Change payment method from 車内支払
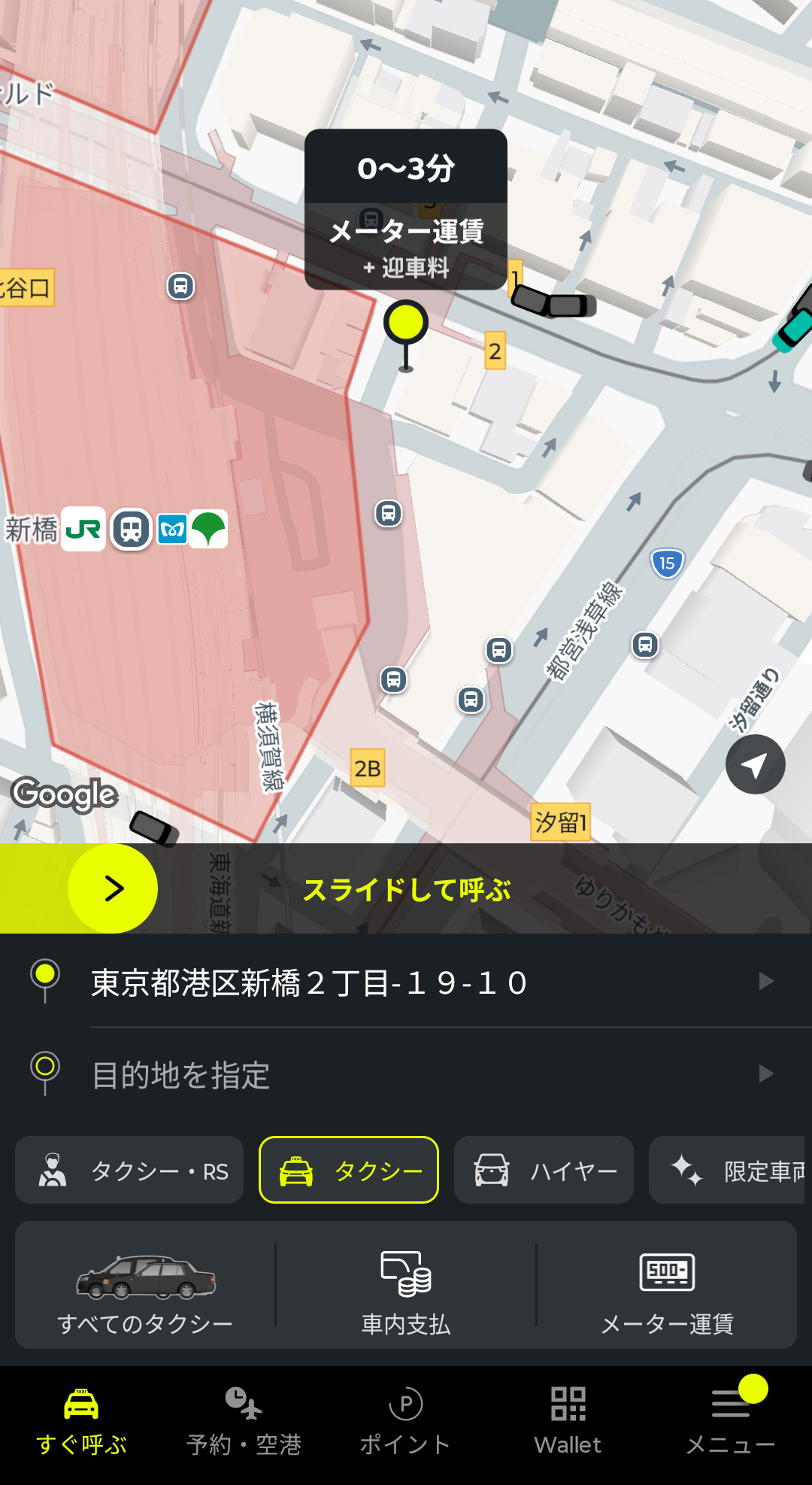 (406, 1286)
